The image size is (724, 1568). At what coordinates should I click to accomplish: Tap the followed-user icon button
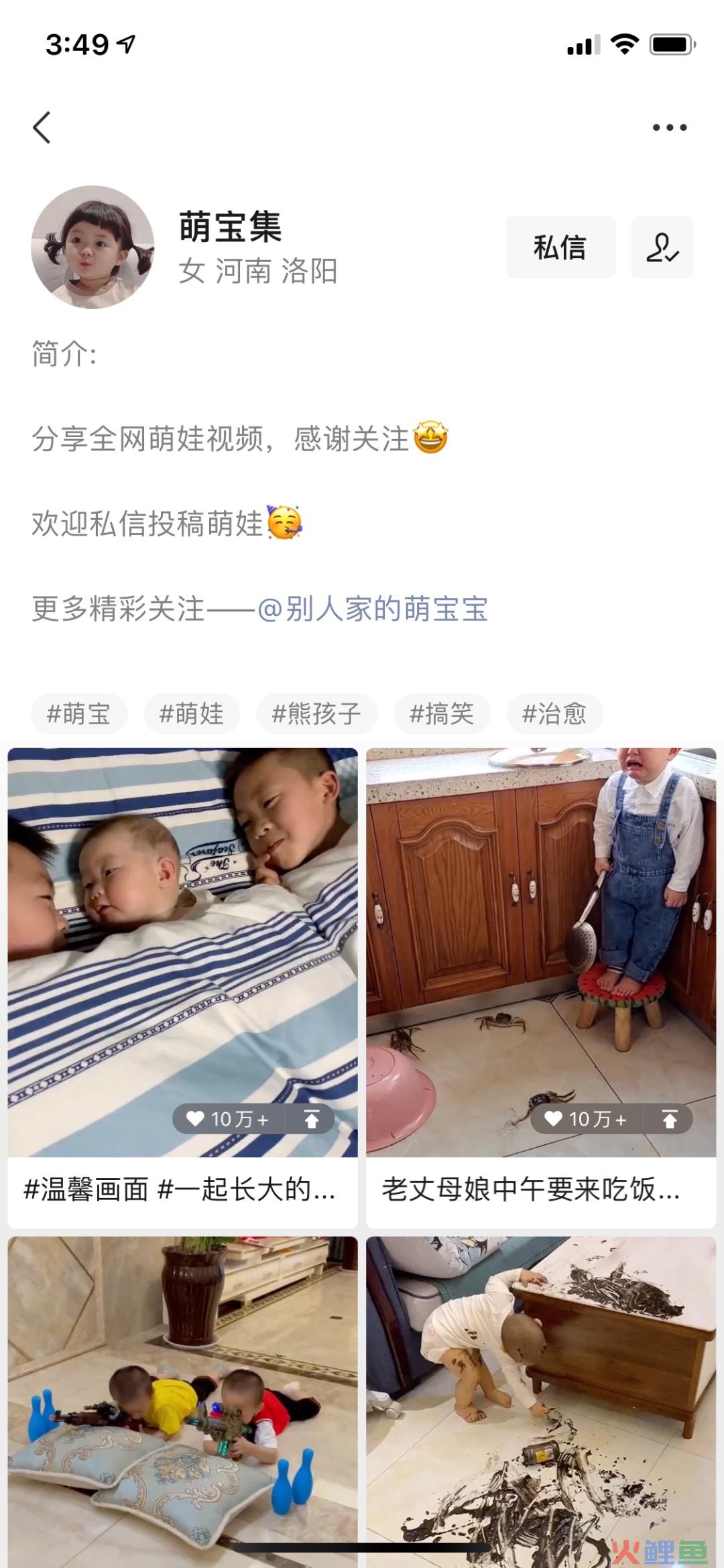[662, 247]
